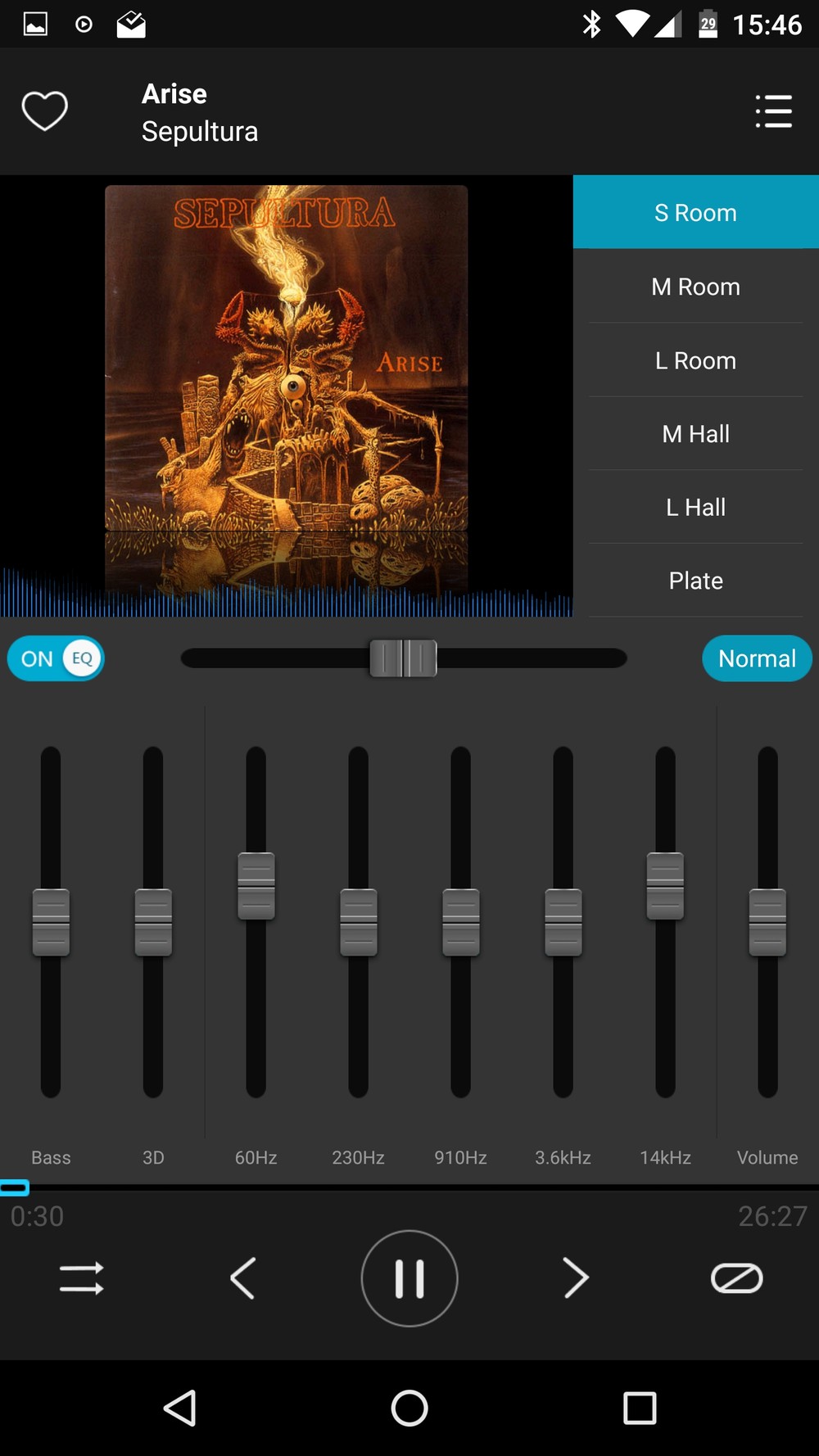Select the Plate reverb preset
Viewport: 819px width, 1456px height.
tap(695, 581)
